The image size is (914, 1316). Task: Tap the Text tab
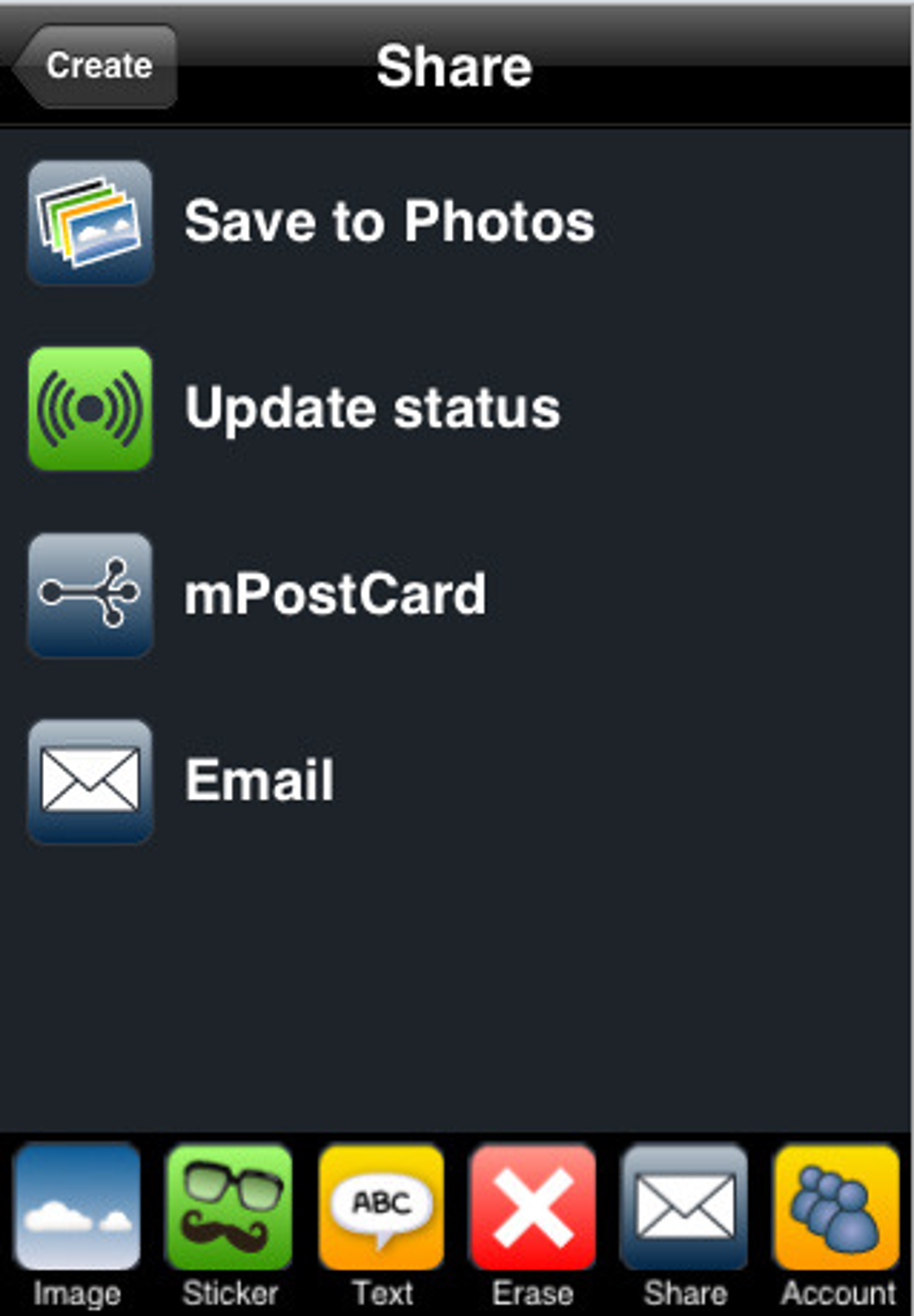pos(382,1223)
